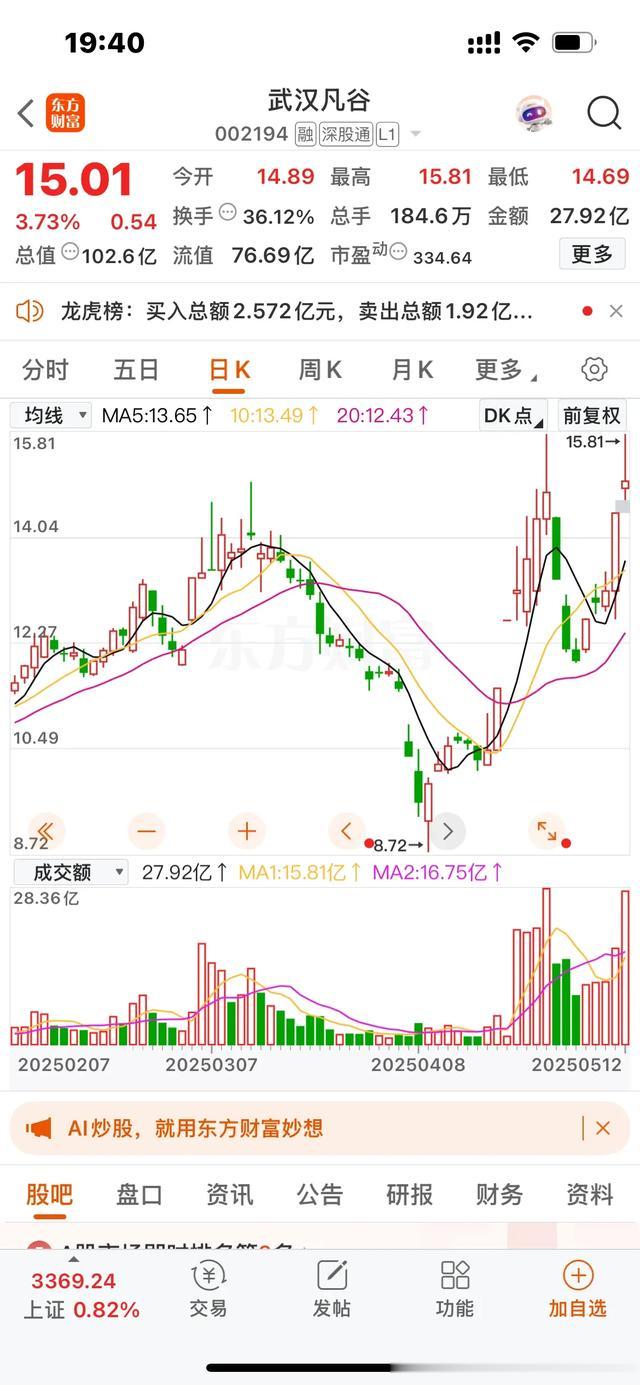Select the 周K chart tab

(320, 370)
